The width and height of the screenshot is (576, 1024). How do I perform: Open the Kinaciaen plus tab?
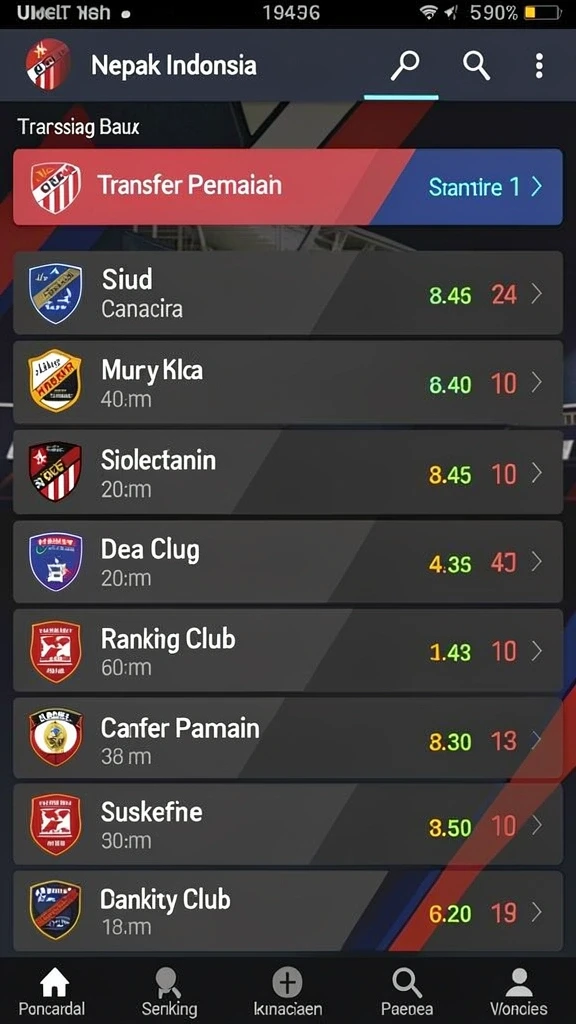287,992
